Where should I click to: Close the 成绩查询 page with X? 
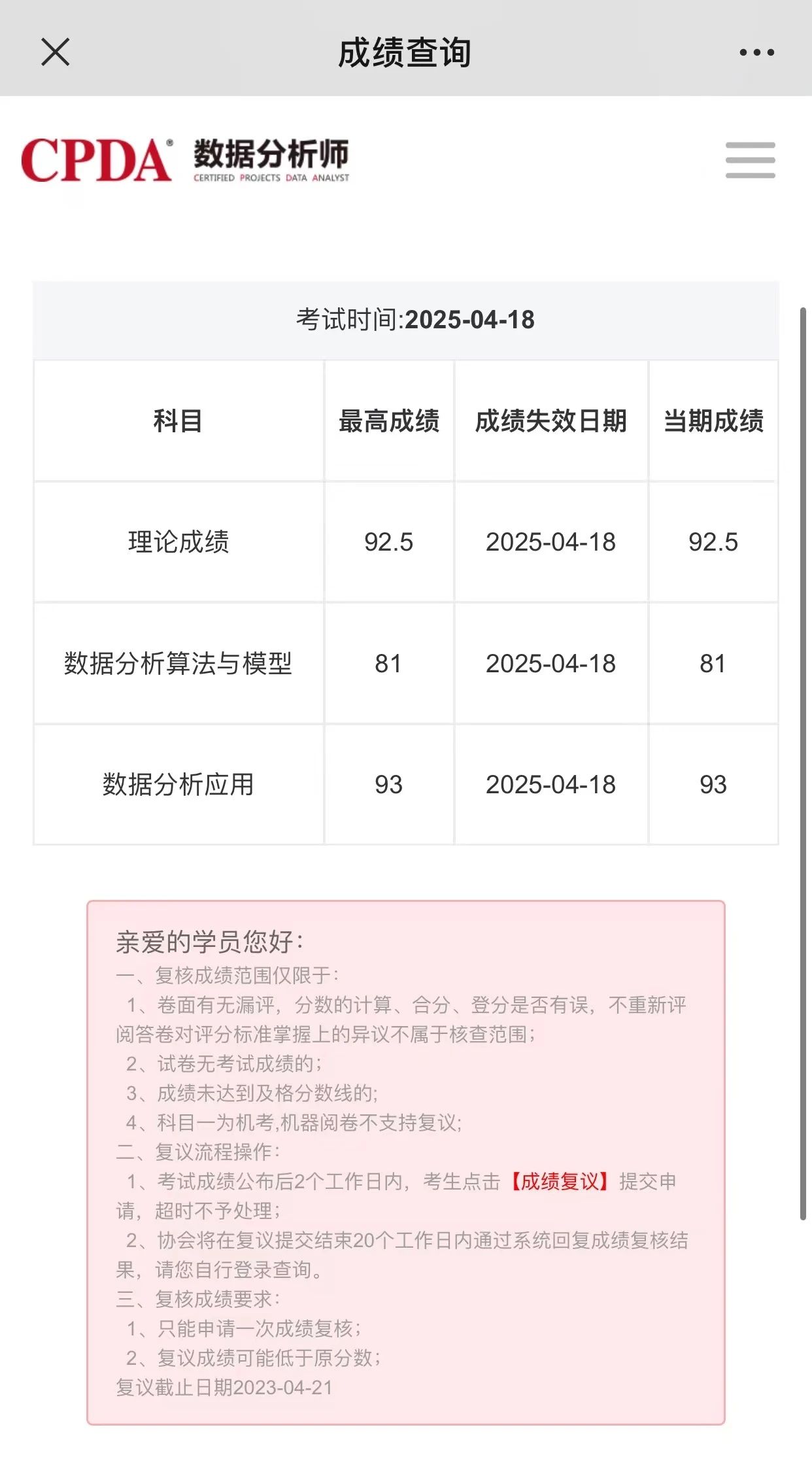click(55, 52)
